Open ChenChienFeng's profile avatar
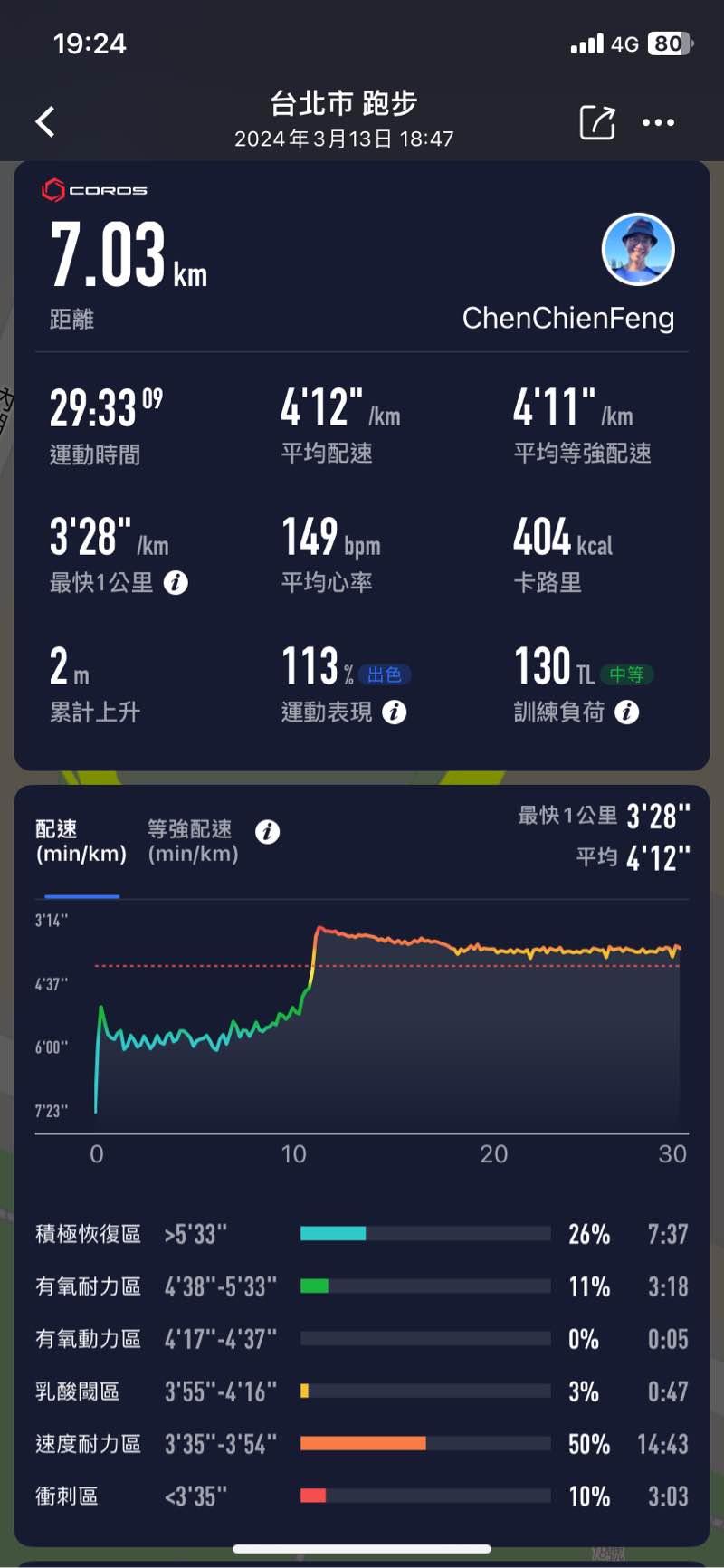The image size is (724, 1568). [x=638, y=250]
